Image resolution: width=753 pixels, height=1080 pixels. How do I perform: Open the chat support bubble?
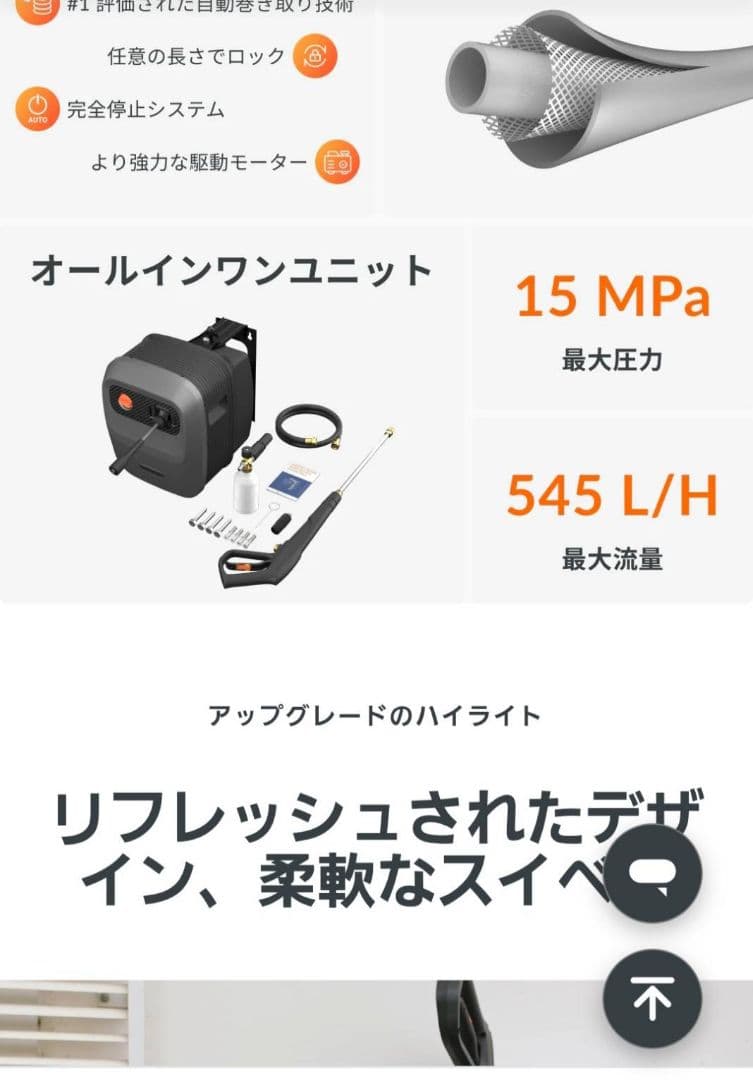[652, 873]
